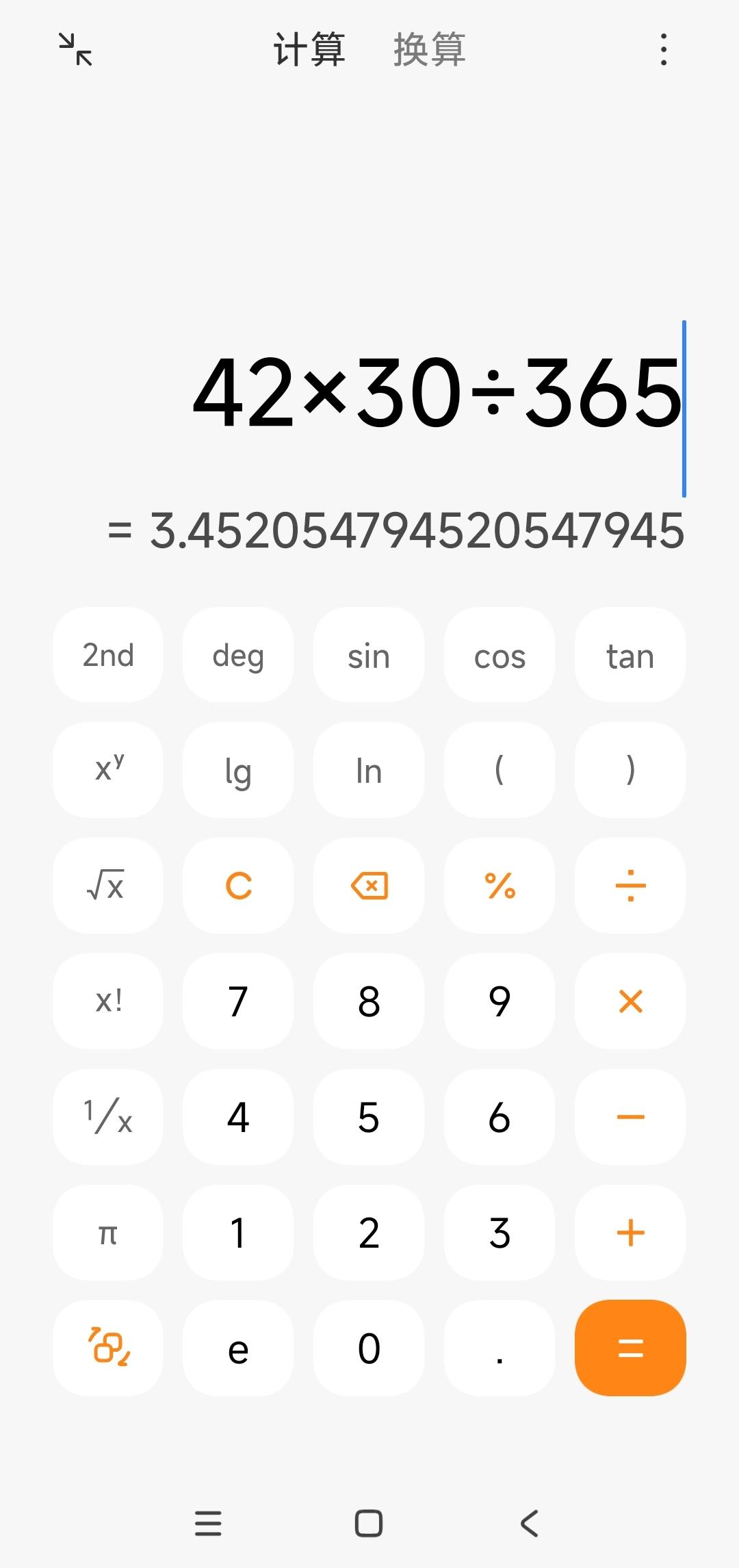Insert the sin function
The height and width of the screenshot is (1568, 739).
click(369, 655)
